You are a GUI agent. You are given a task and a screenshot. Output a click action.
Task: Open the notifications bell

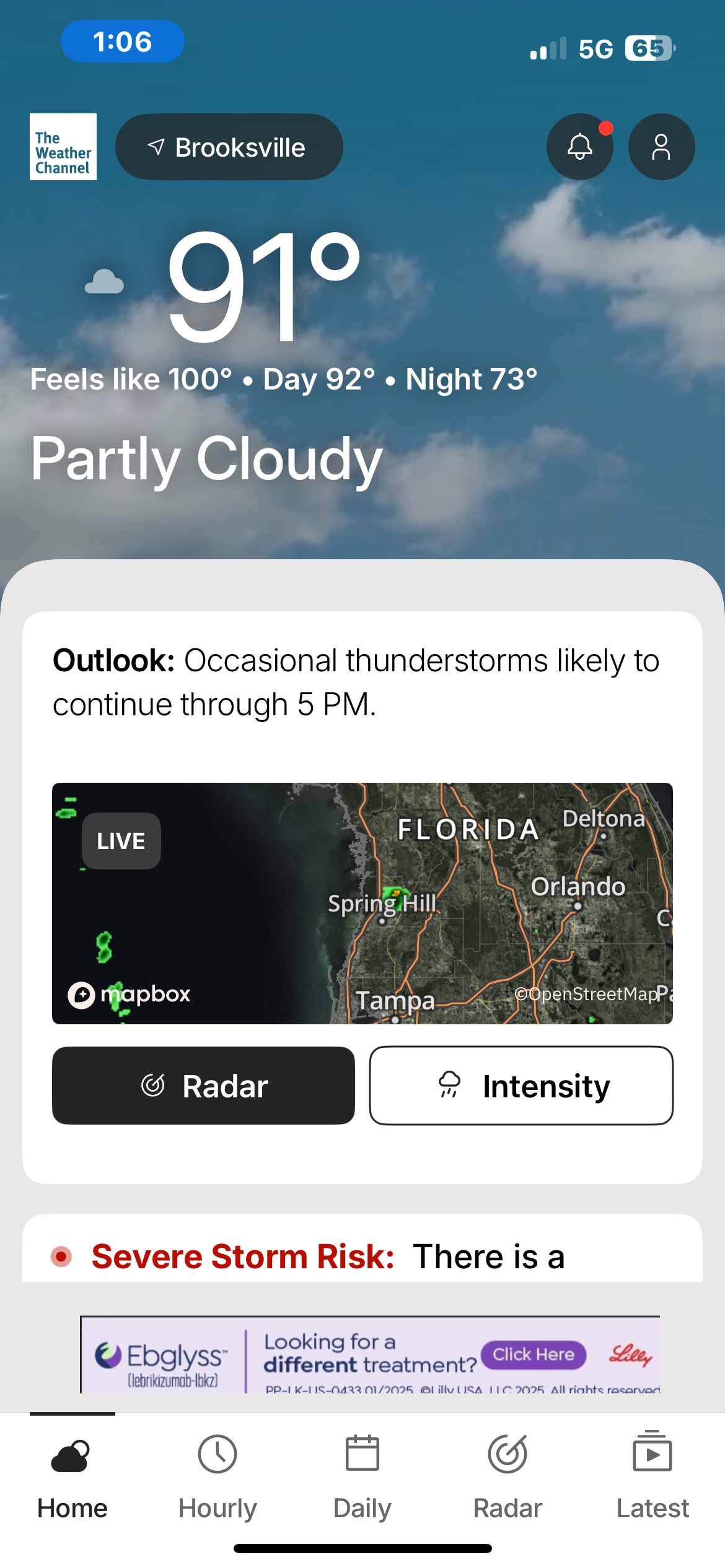point(579,147)
